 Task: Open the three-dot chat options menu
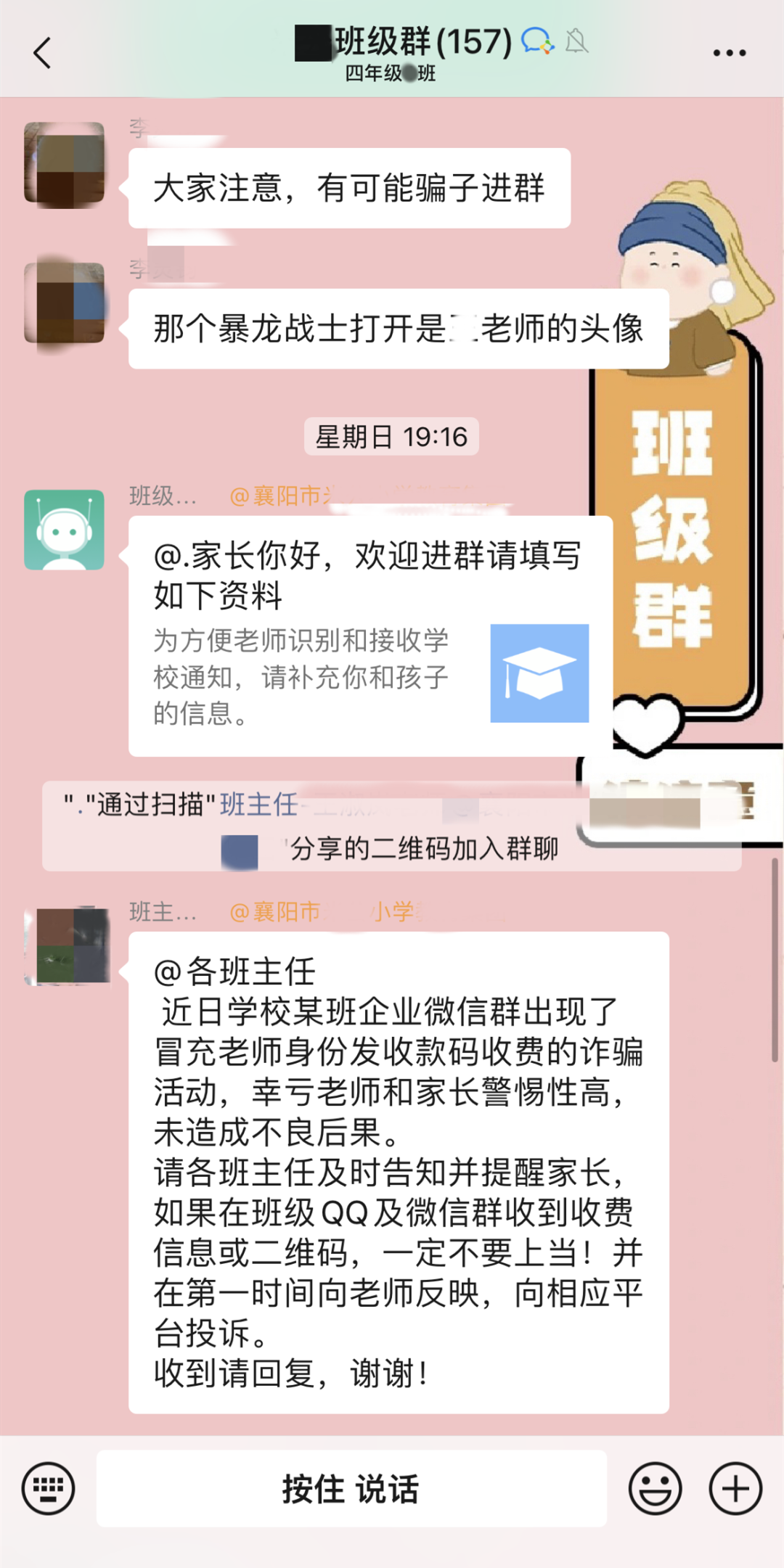[729, 53]
